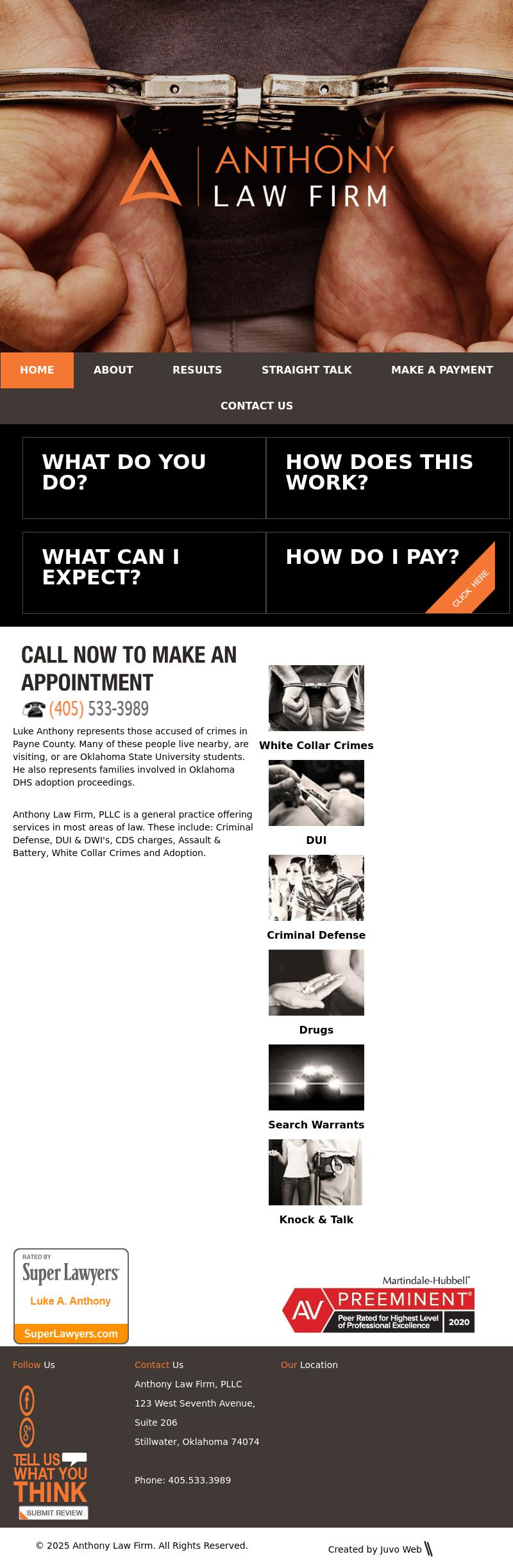Open Knock & Talk practice area

(315, 1173)
